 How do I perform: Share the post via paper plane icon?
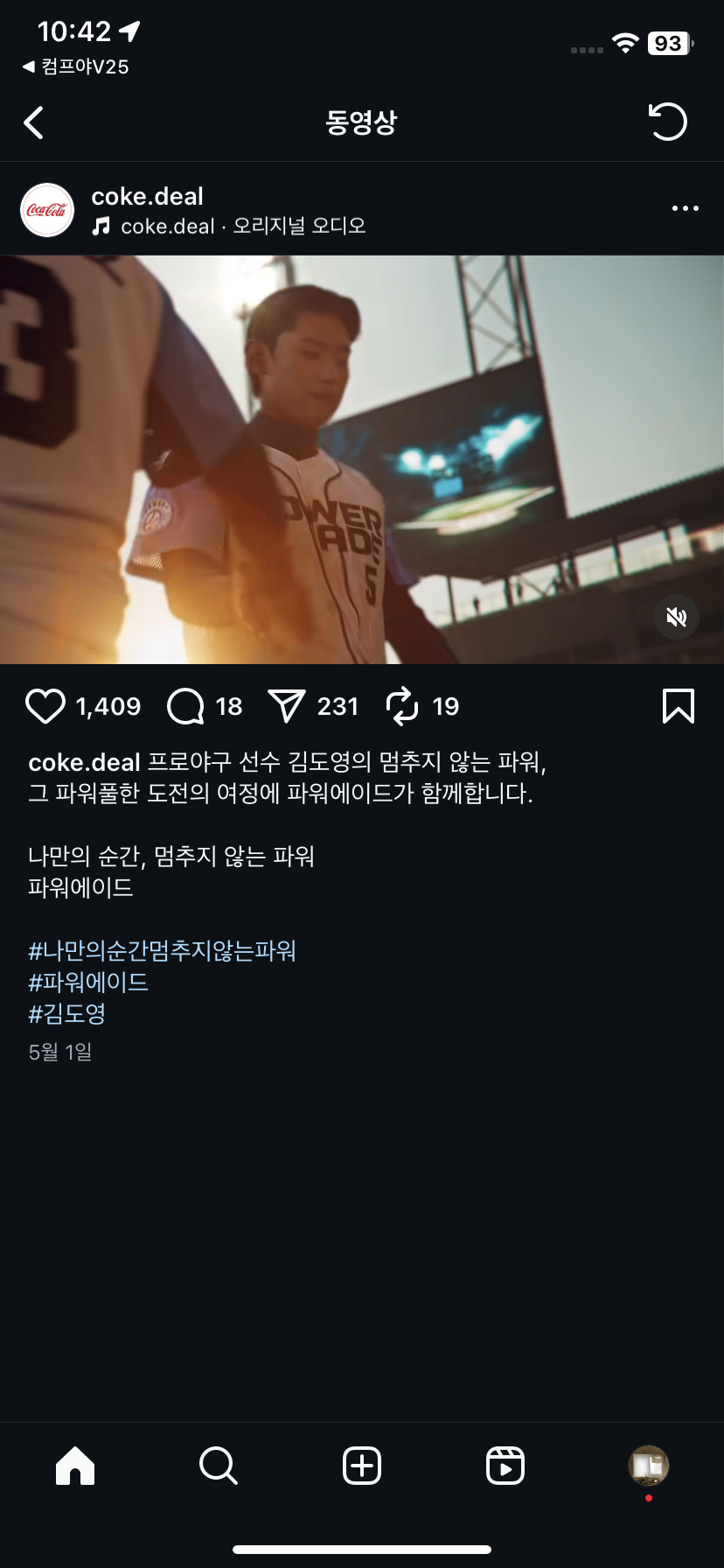(287, 706)
